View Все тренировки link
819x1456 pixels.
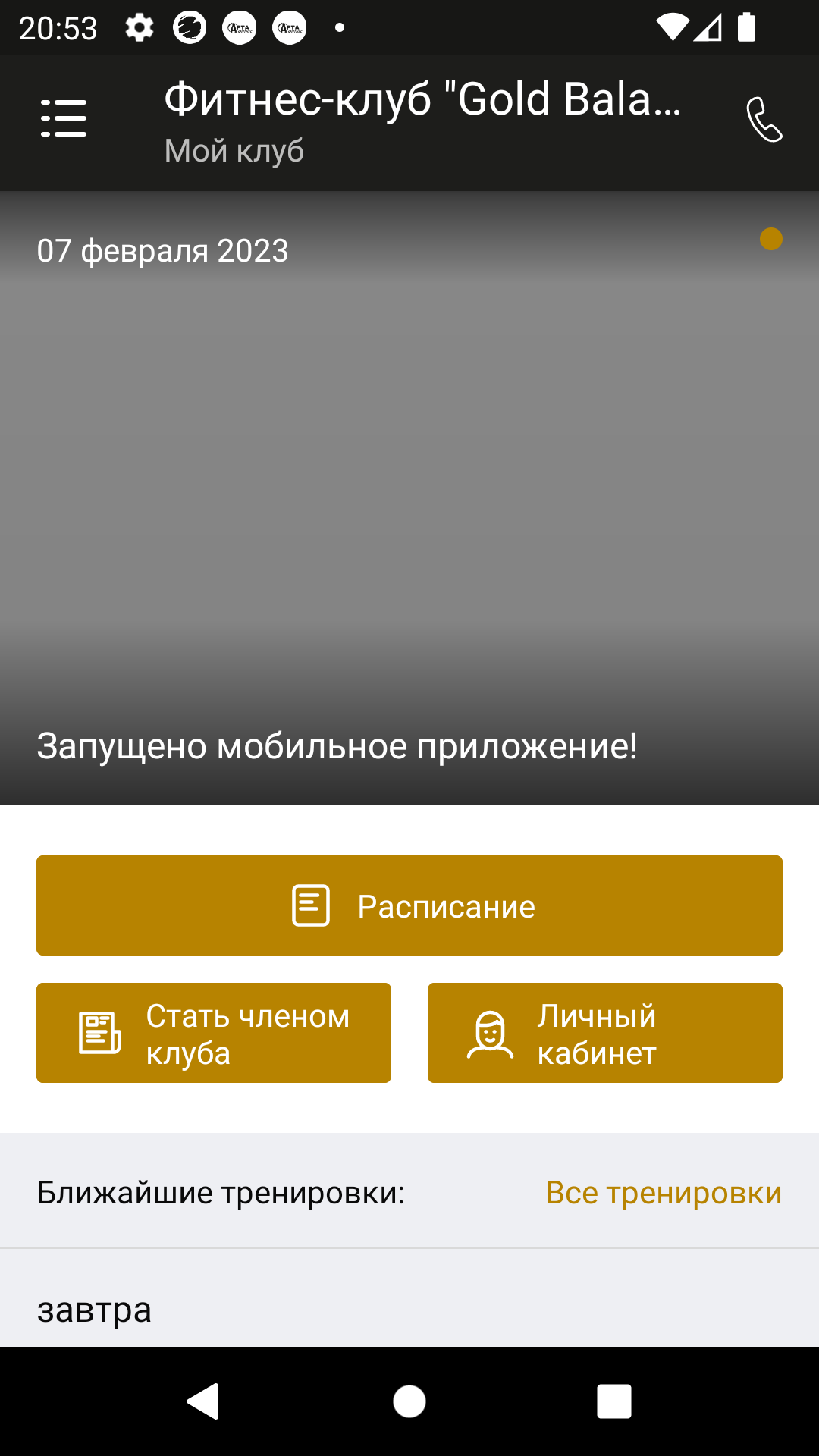(x=664, y=1193)
